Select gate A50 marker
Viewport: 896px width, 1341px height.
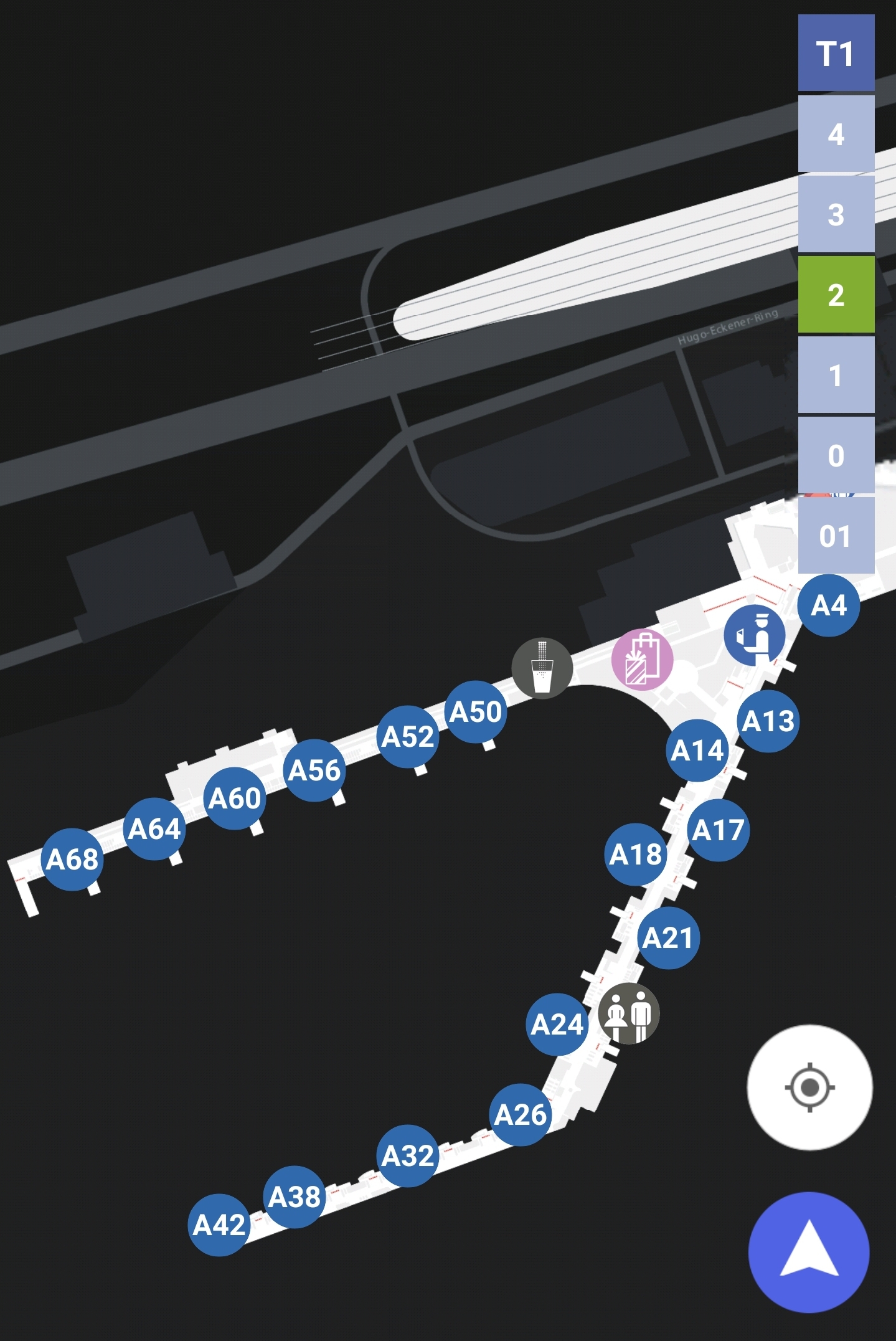click(x=476, y=711)
